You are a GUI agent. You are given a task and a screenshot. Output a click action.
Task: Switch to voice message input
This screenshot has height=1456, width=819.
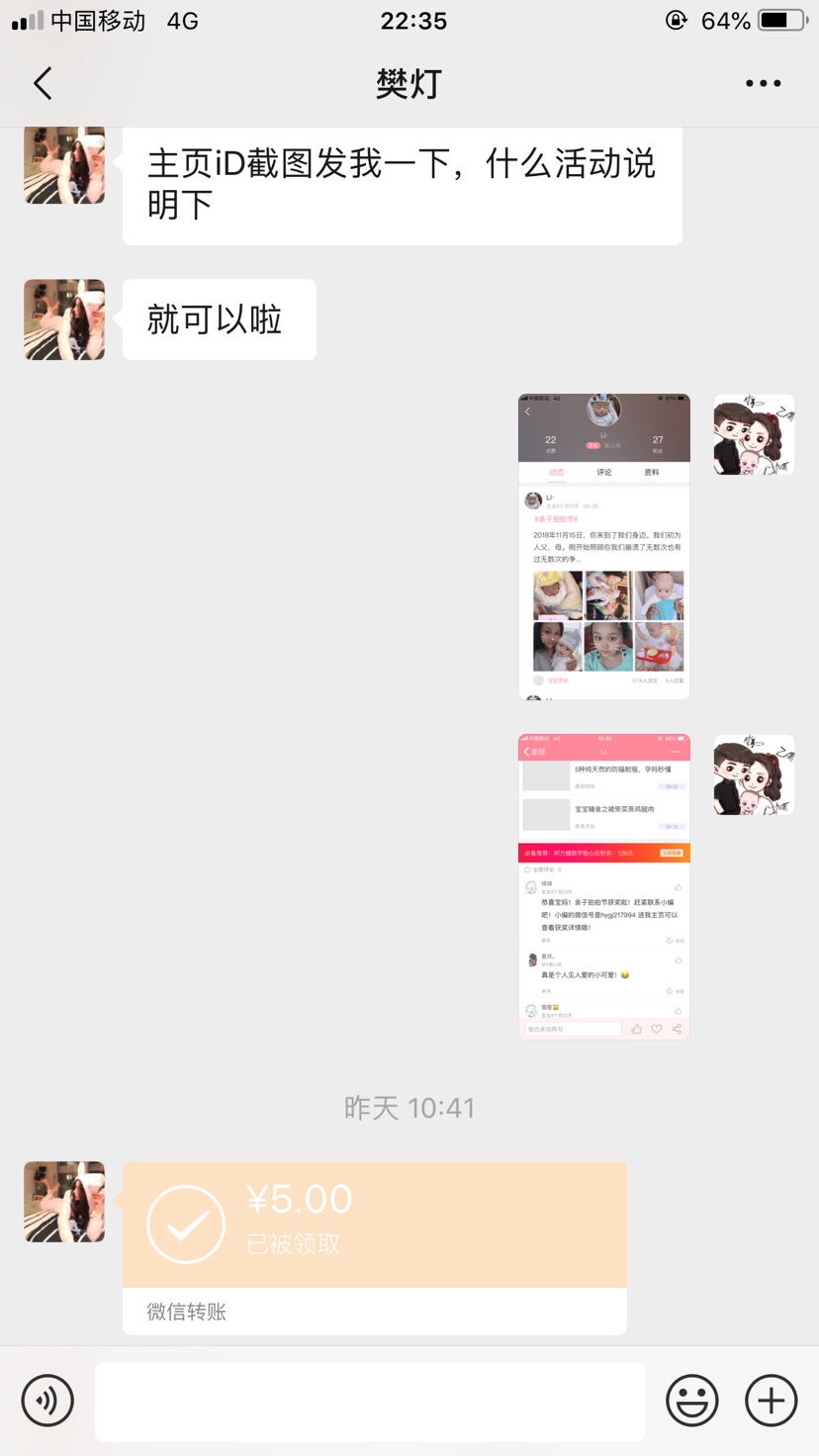tap(47, 1401)
